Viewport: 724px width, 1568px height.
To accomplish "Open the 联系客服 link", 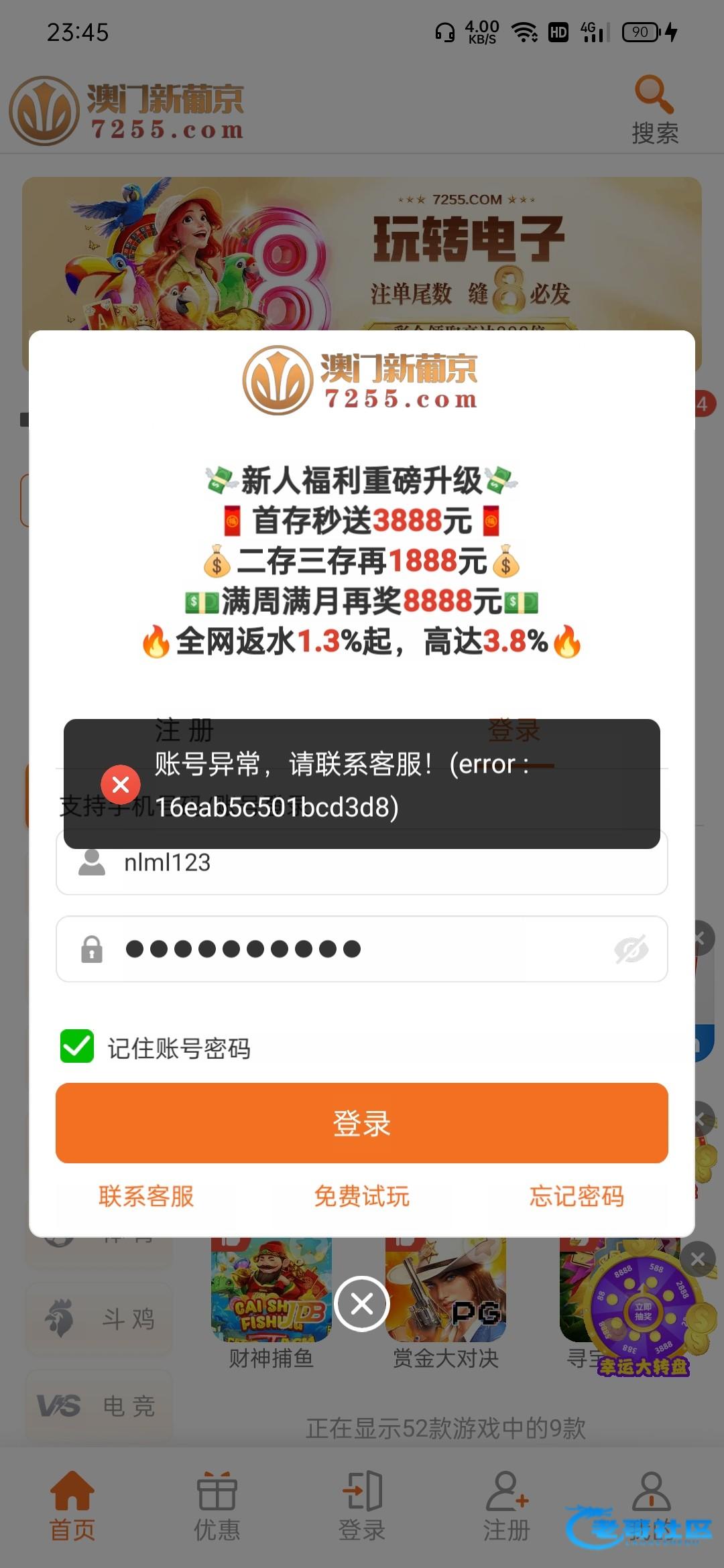I will click(146, 1196).
